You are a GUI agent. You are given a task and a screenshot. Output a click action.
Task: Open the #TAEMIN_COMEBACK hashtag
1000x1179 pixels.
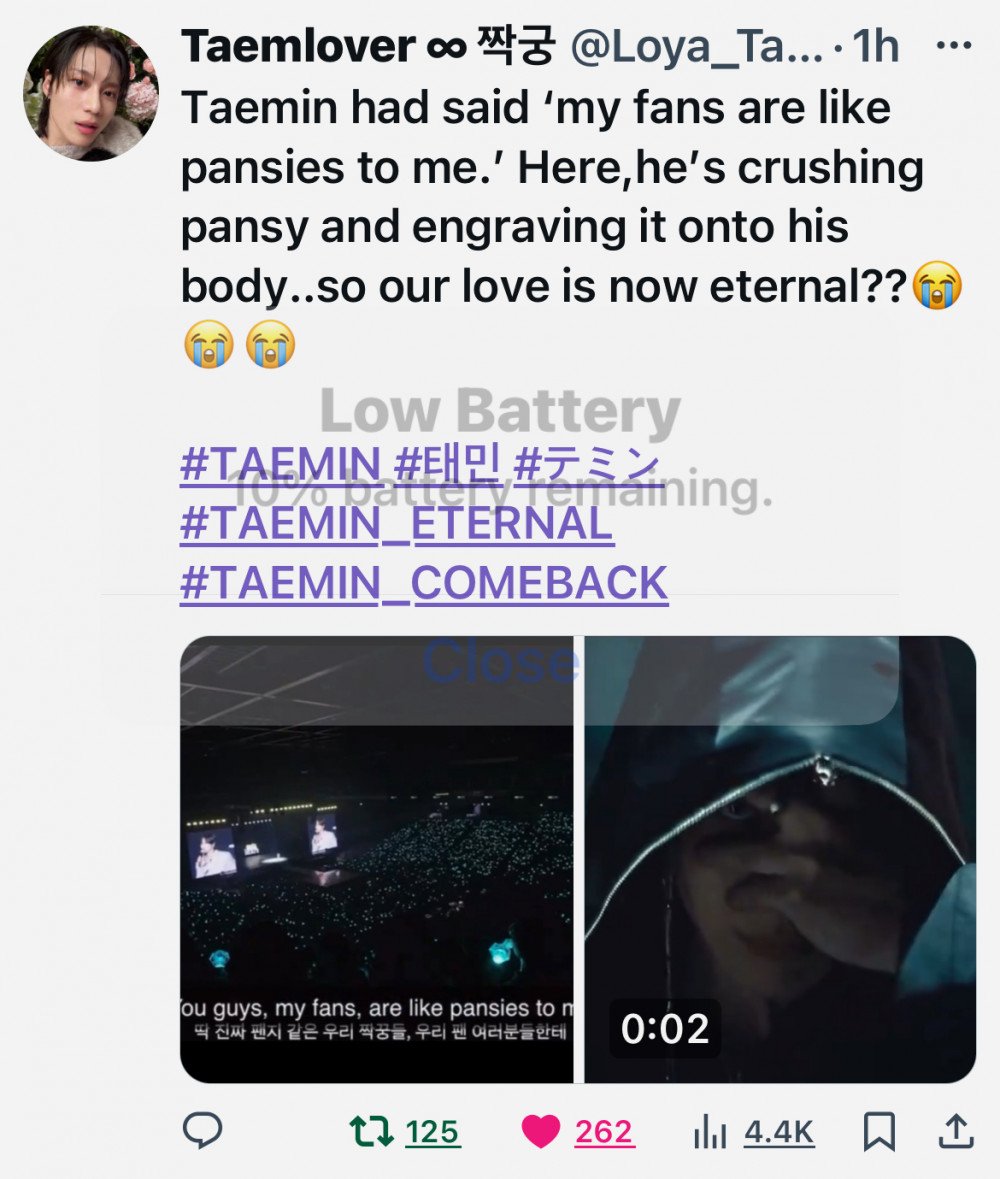[423, 583]
